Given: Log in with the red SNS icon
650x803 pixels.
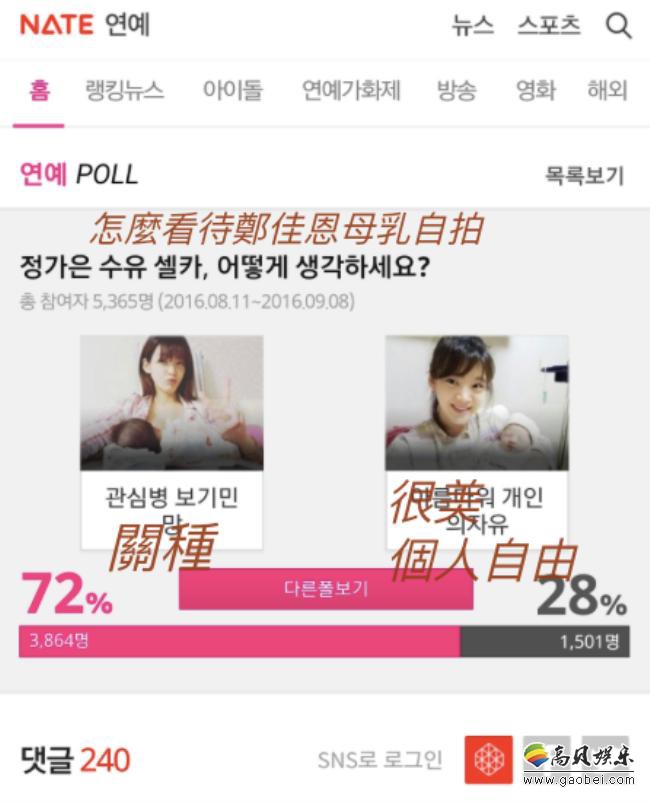Looking at the screenshot, I should 488,760.
